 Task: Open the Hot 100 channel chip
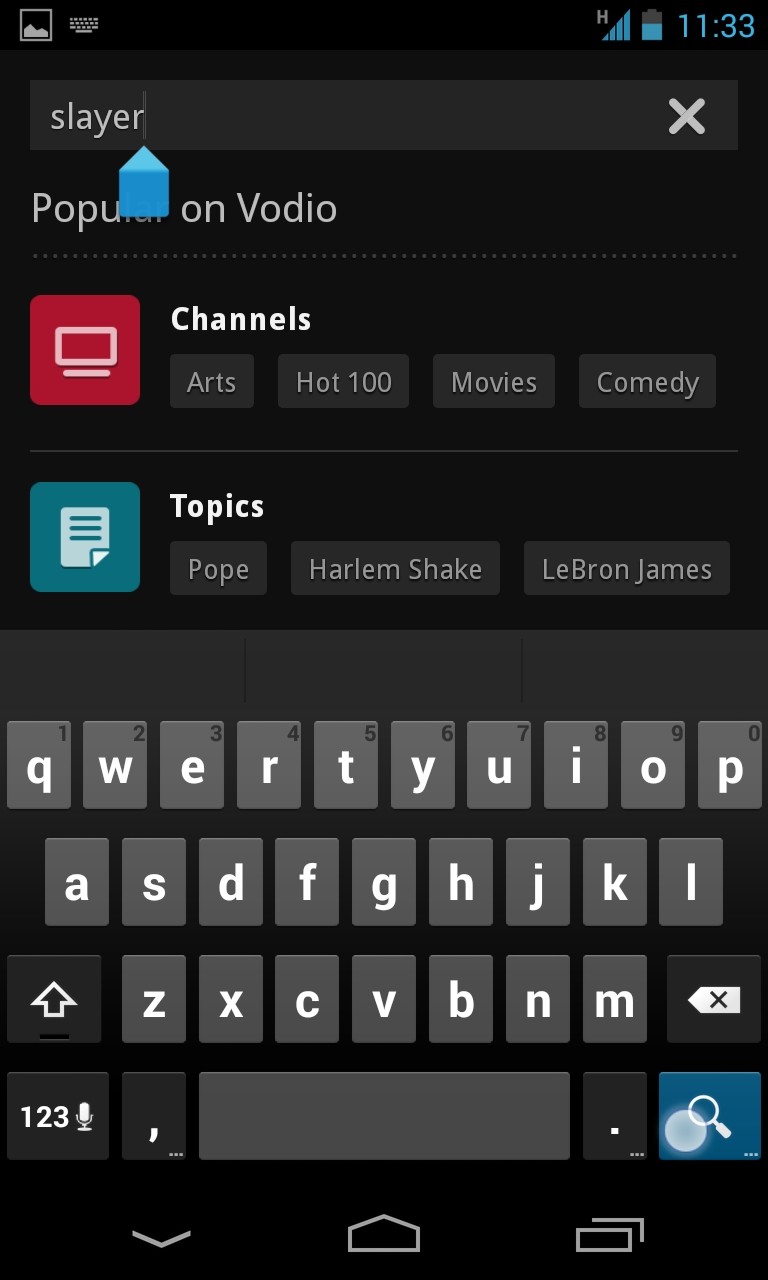click(x=343, y=382)
